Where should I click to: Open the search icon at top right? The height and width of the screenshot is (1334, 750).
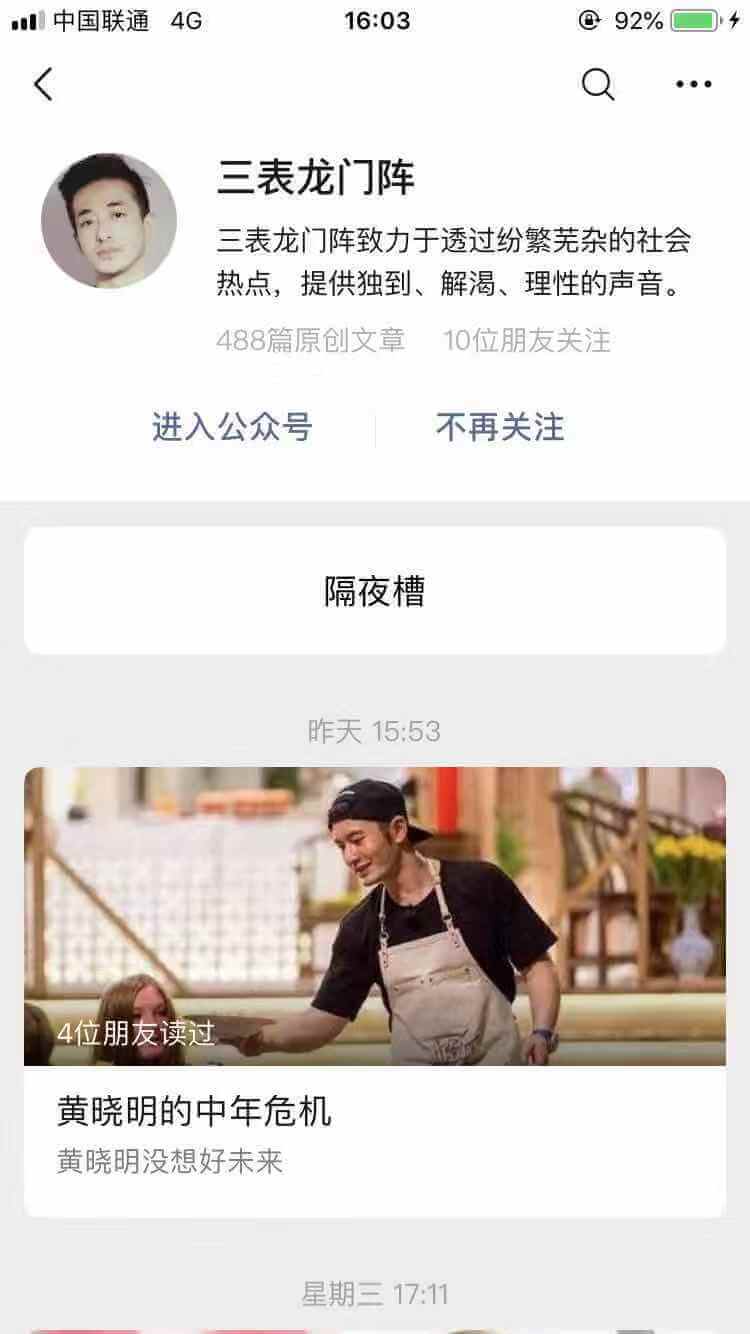598,85
